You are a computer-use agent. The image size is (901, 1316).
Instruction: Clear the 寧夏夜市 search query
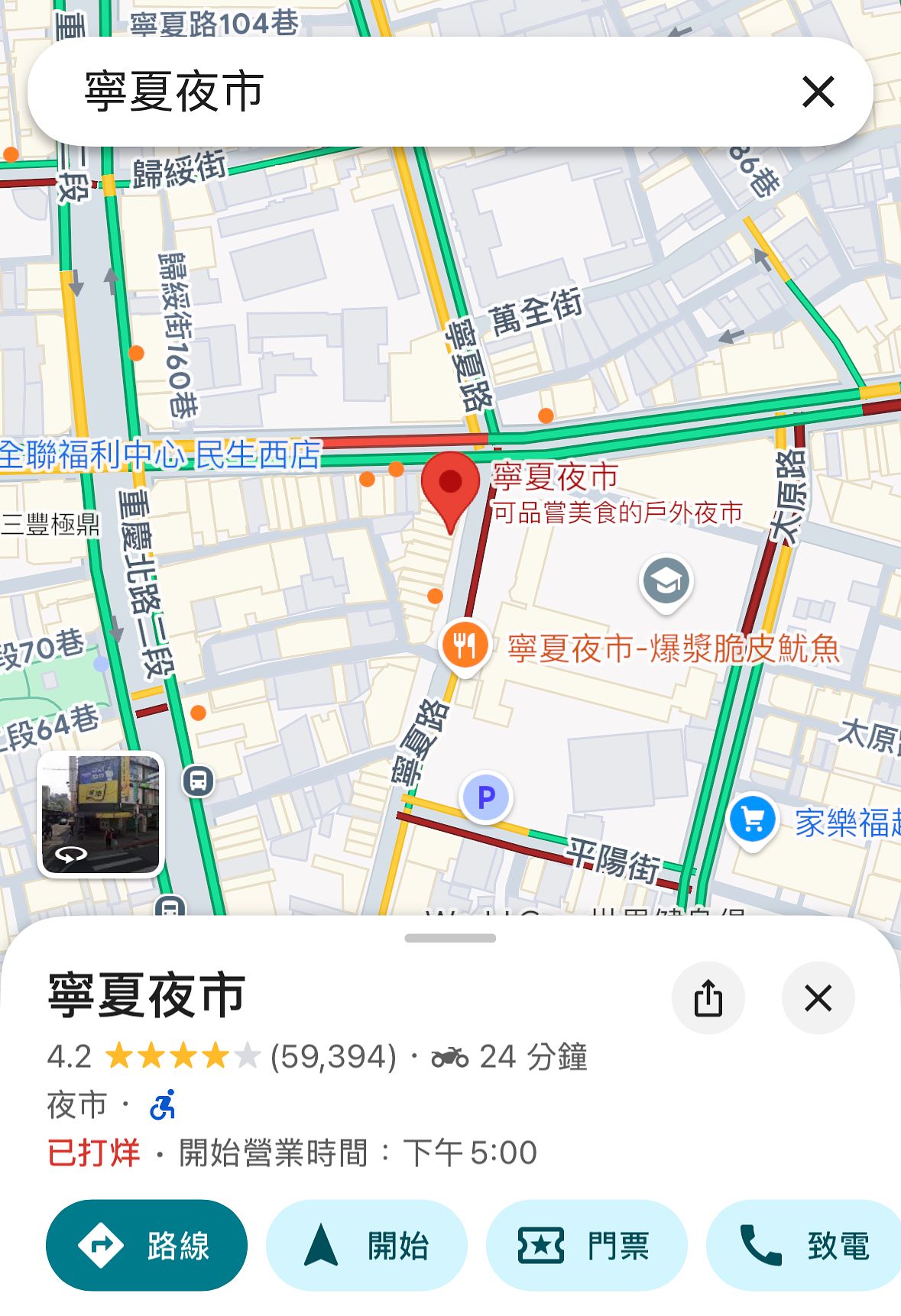pyautogui.click(x=818, y=92)
